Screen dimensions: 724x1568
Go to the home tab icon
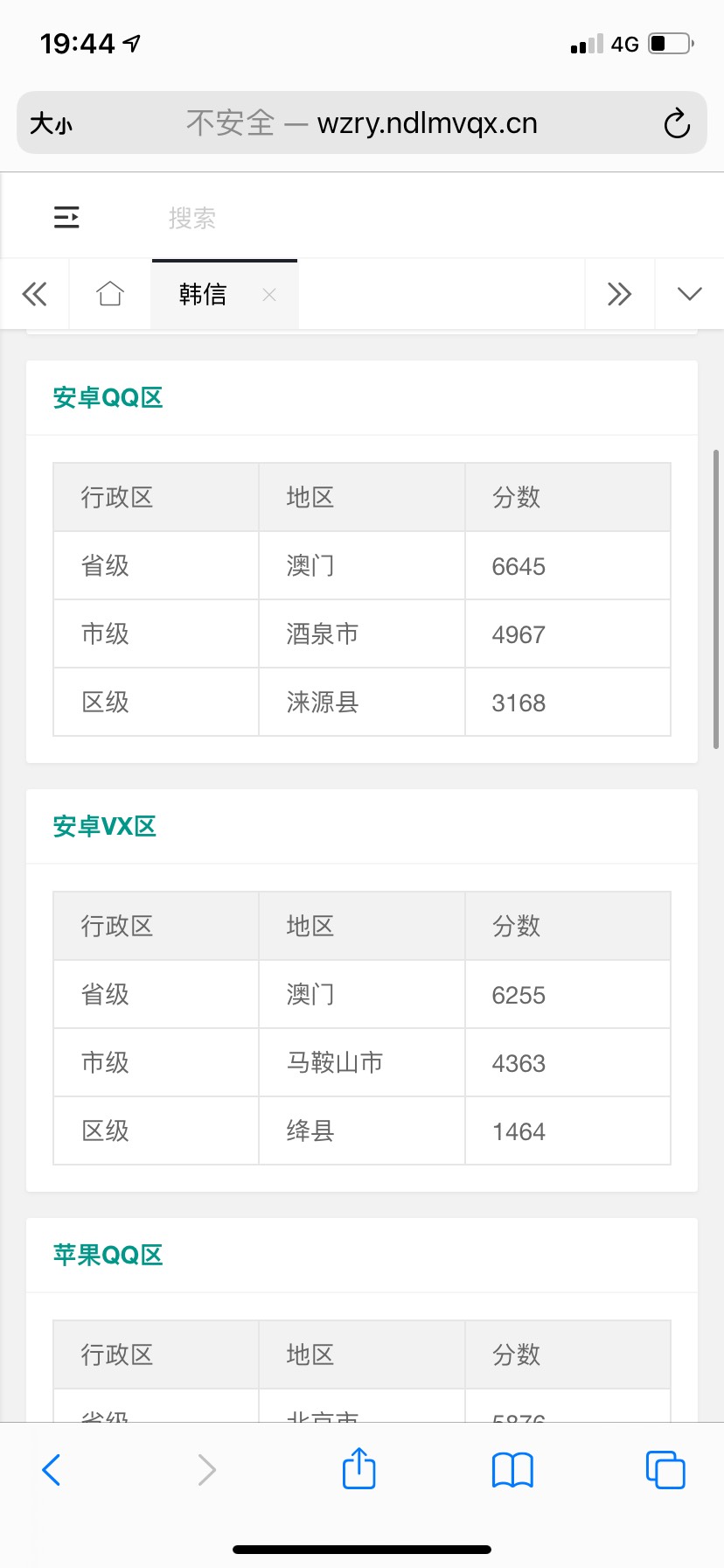(110, 294)
